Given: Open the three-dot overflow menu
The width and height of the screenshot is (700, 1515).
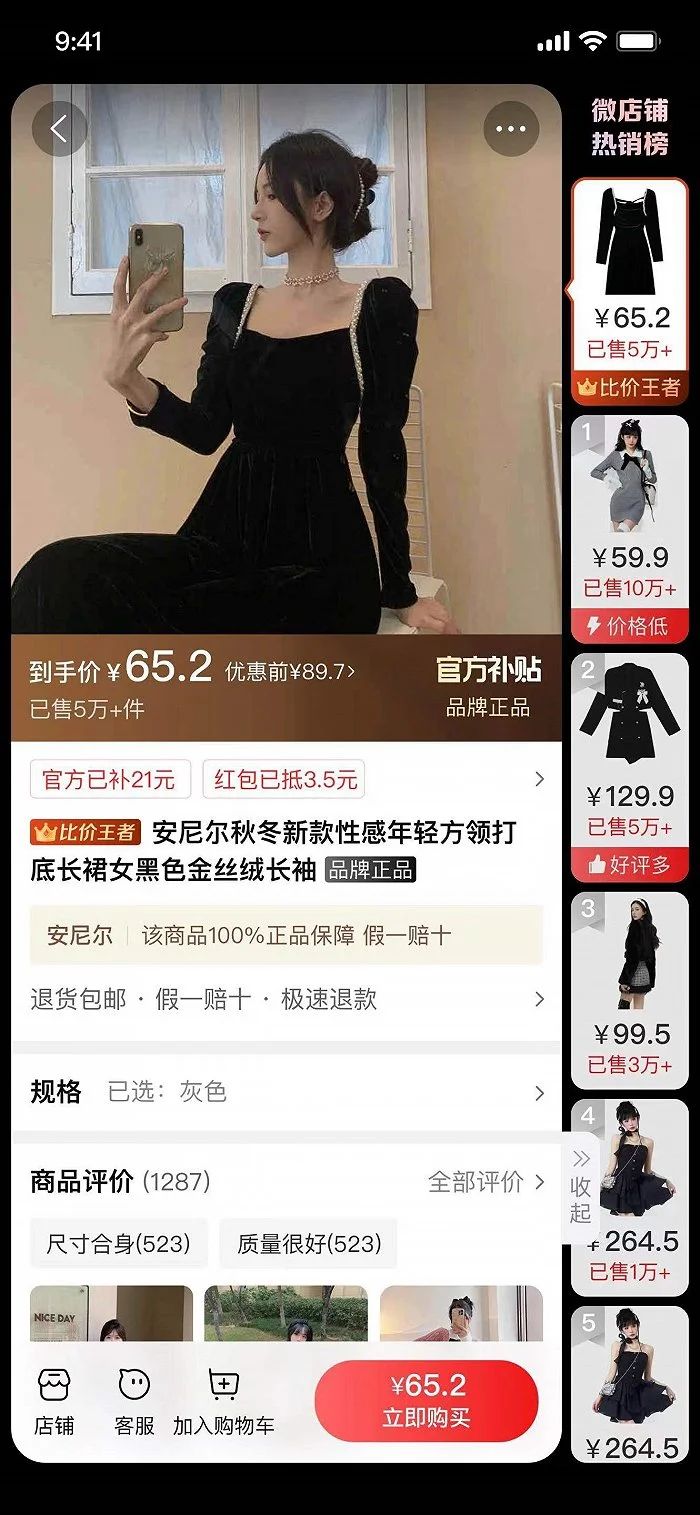Looking at the screenshot, I should pyautogui.click(x=511, y=129).
